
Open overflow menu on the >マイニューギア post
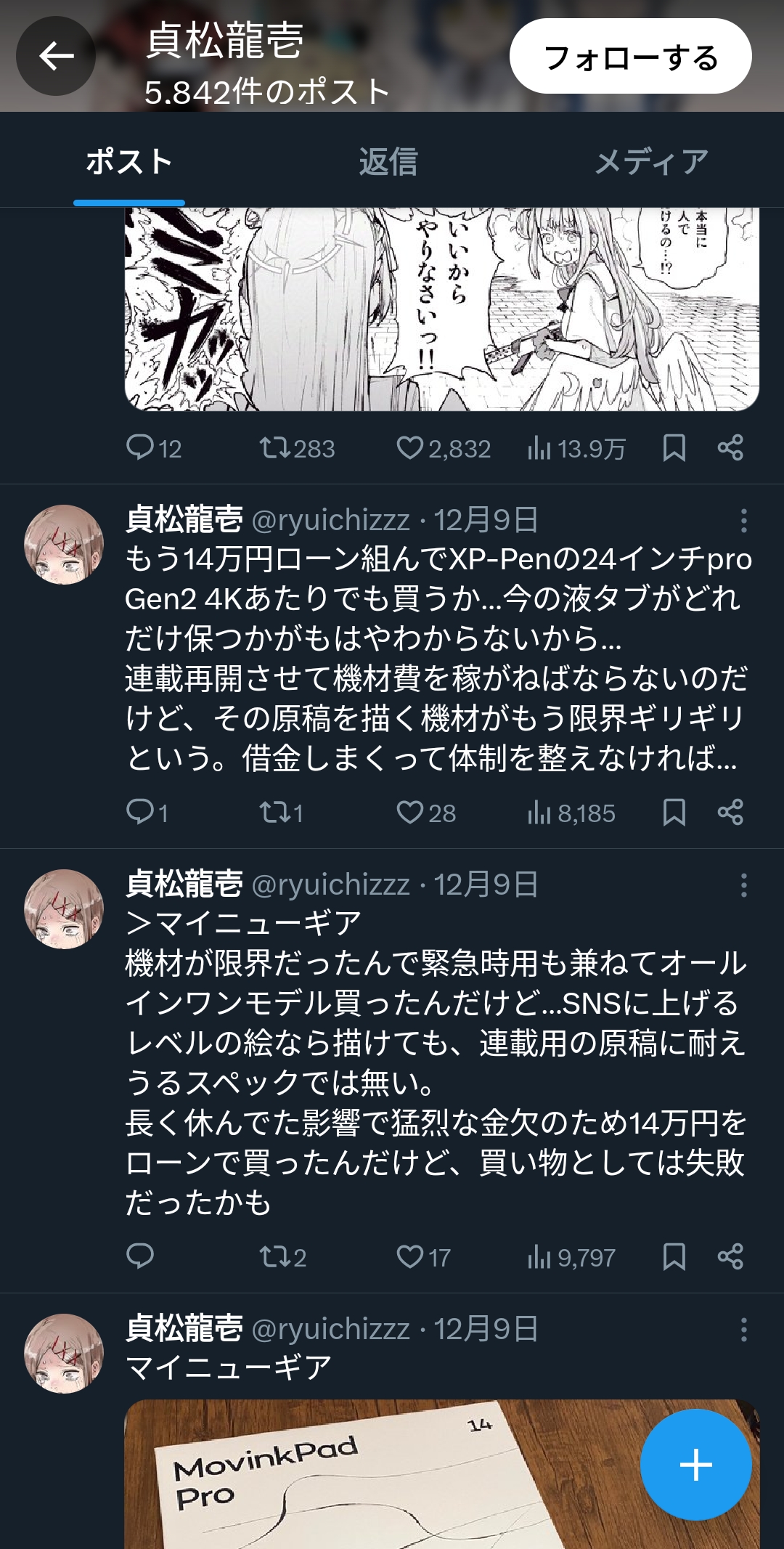(743, 885)
